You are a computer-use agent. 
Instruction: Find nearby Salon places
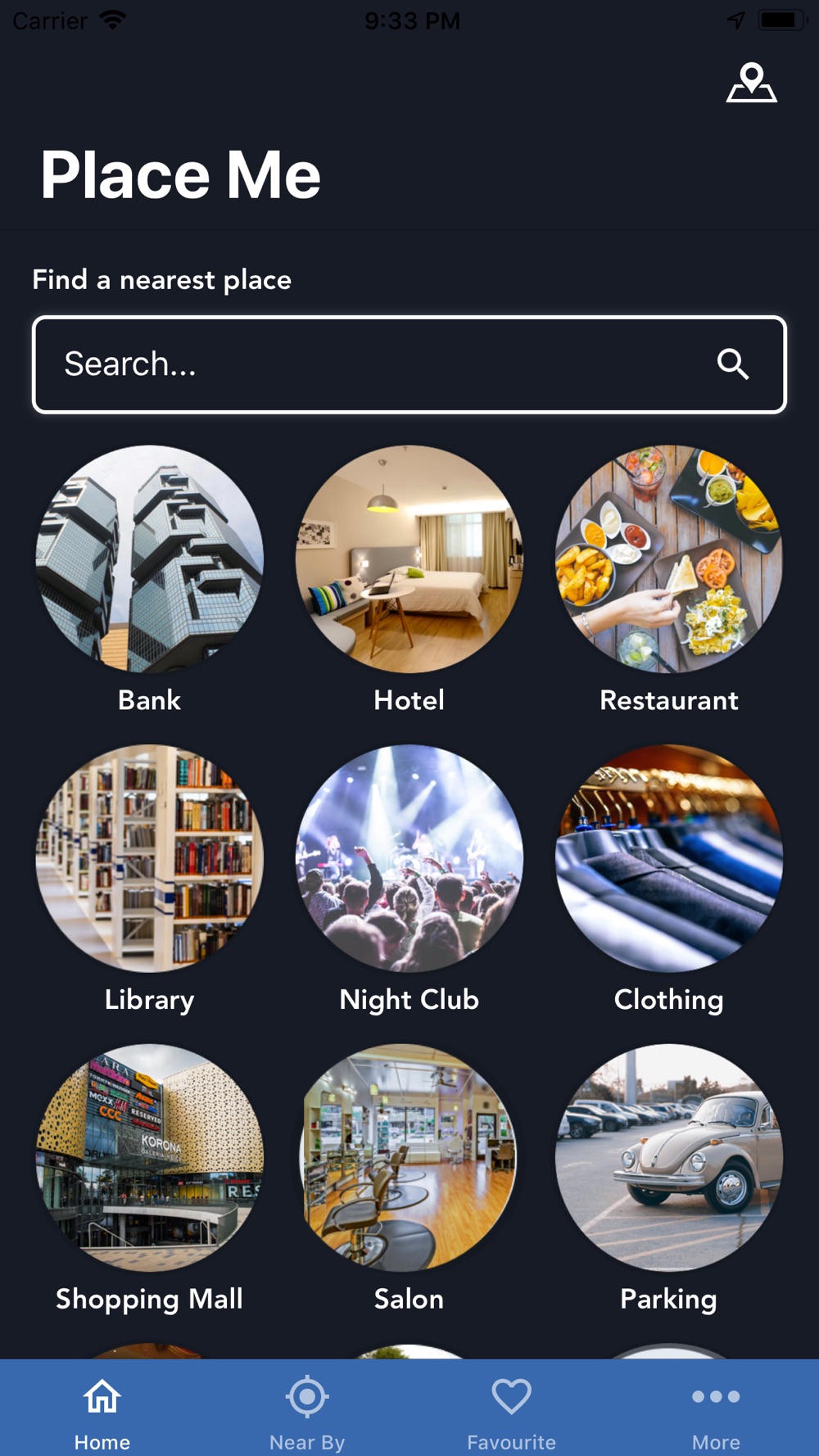409,1157
